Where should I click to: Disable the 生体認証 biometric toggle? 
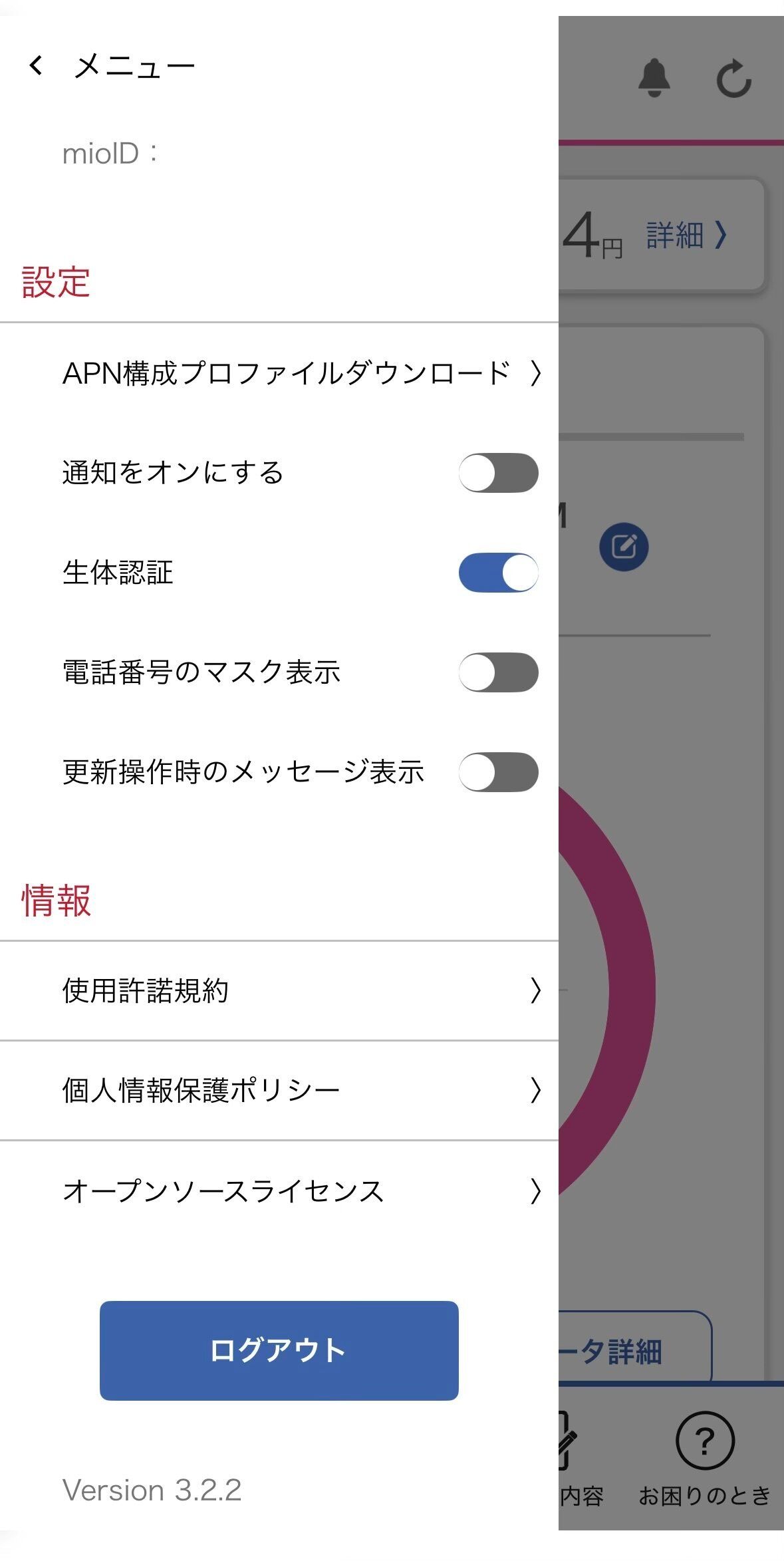498,573
